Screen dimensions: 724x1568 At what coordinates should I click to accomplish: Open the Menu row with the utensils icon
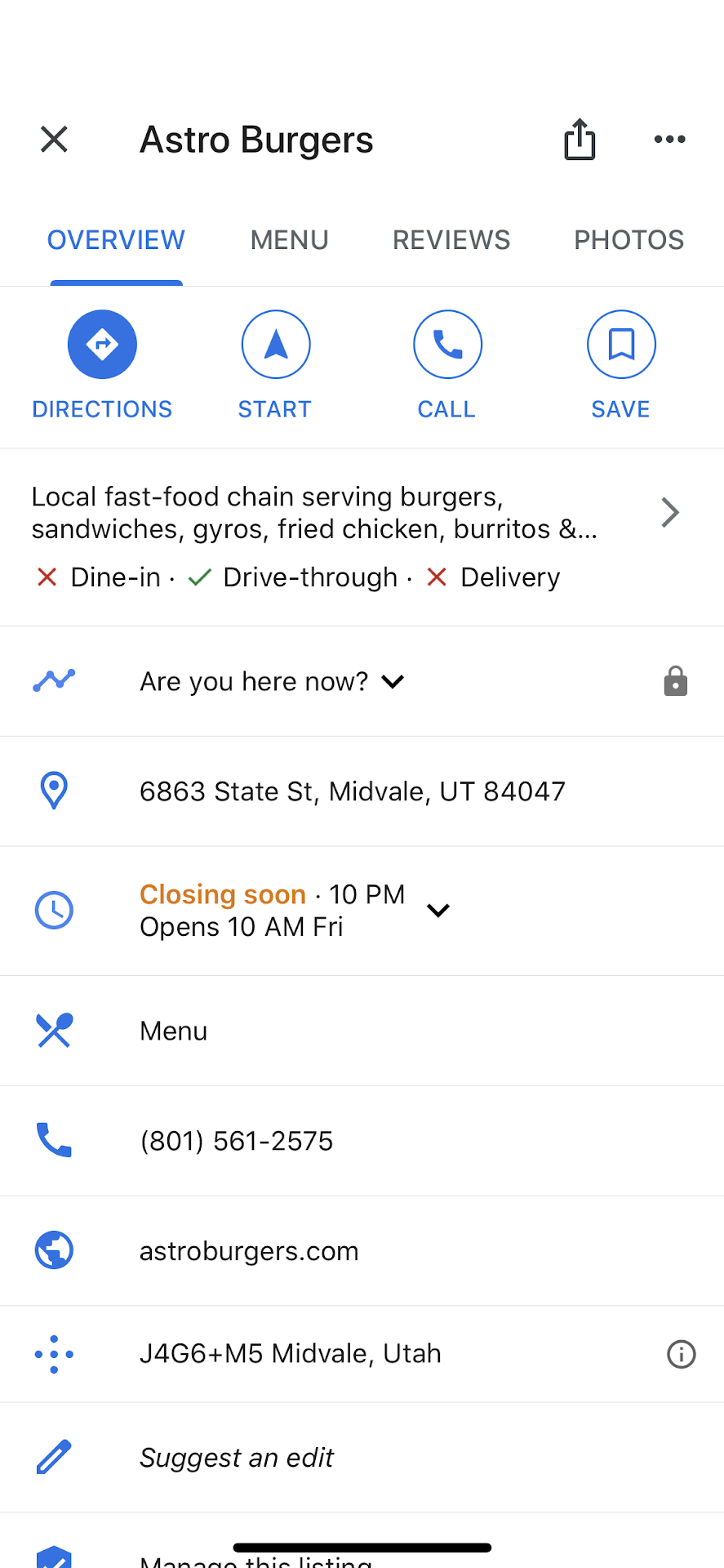174,1031
